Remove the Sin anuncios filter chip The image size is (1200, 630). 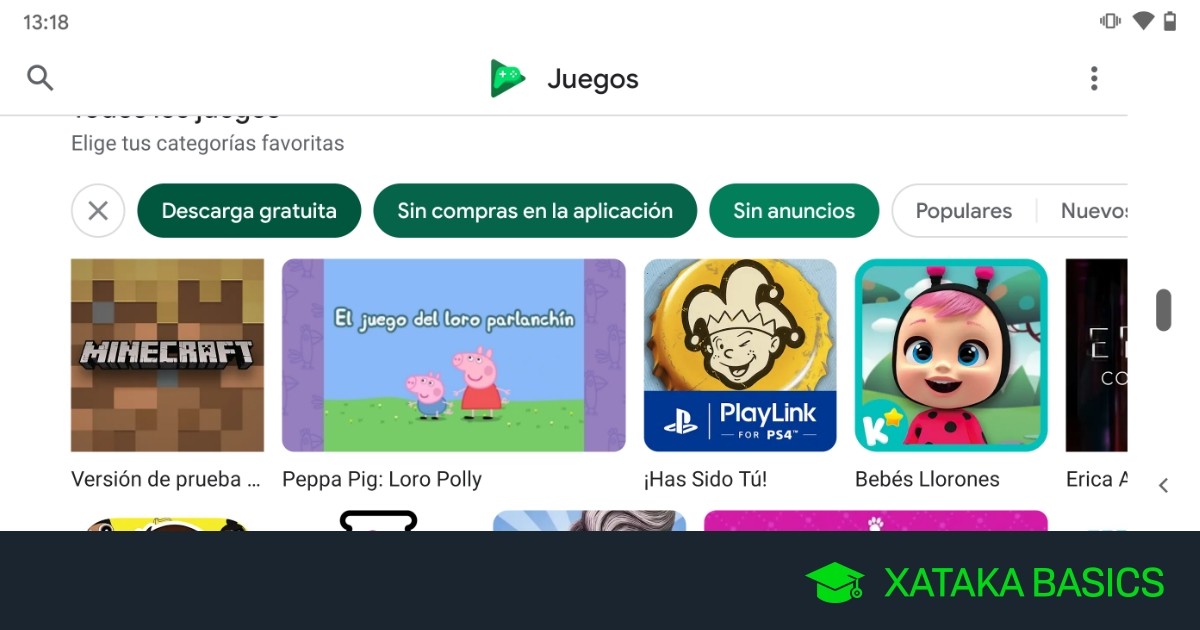pyautogui.click(x=794, y=211)
